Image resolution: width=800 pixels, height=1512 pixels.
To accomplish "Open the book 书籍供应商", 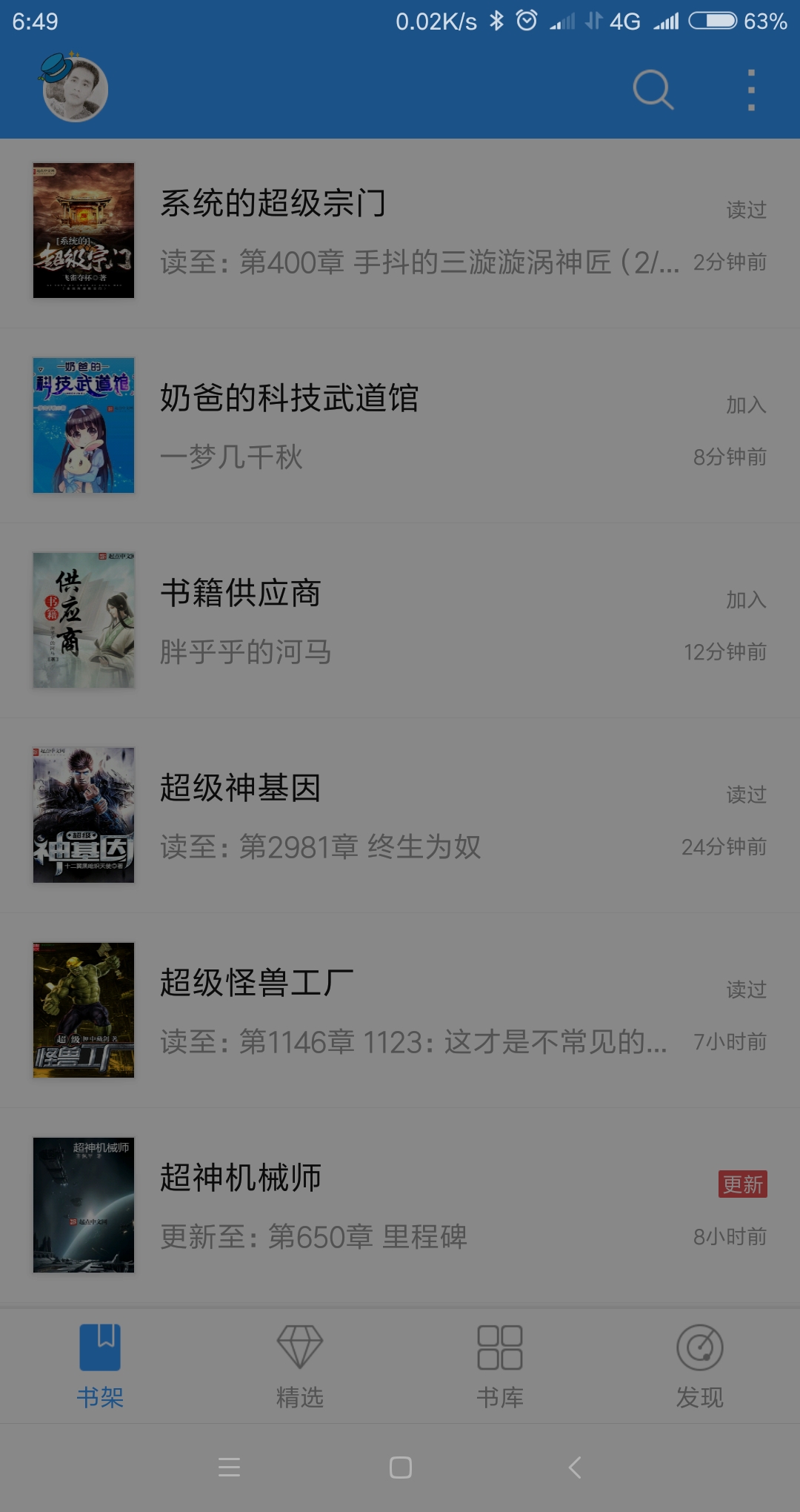I will click(x=400, y=621).
